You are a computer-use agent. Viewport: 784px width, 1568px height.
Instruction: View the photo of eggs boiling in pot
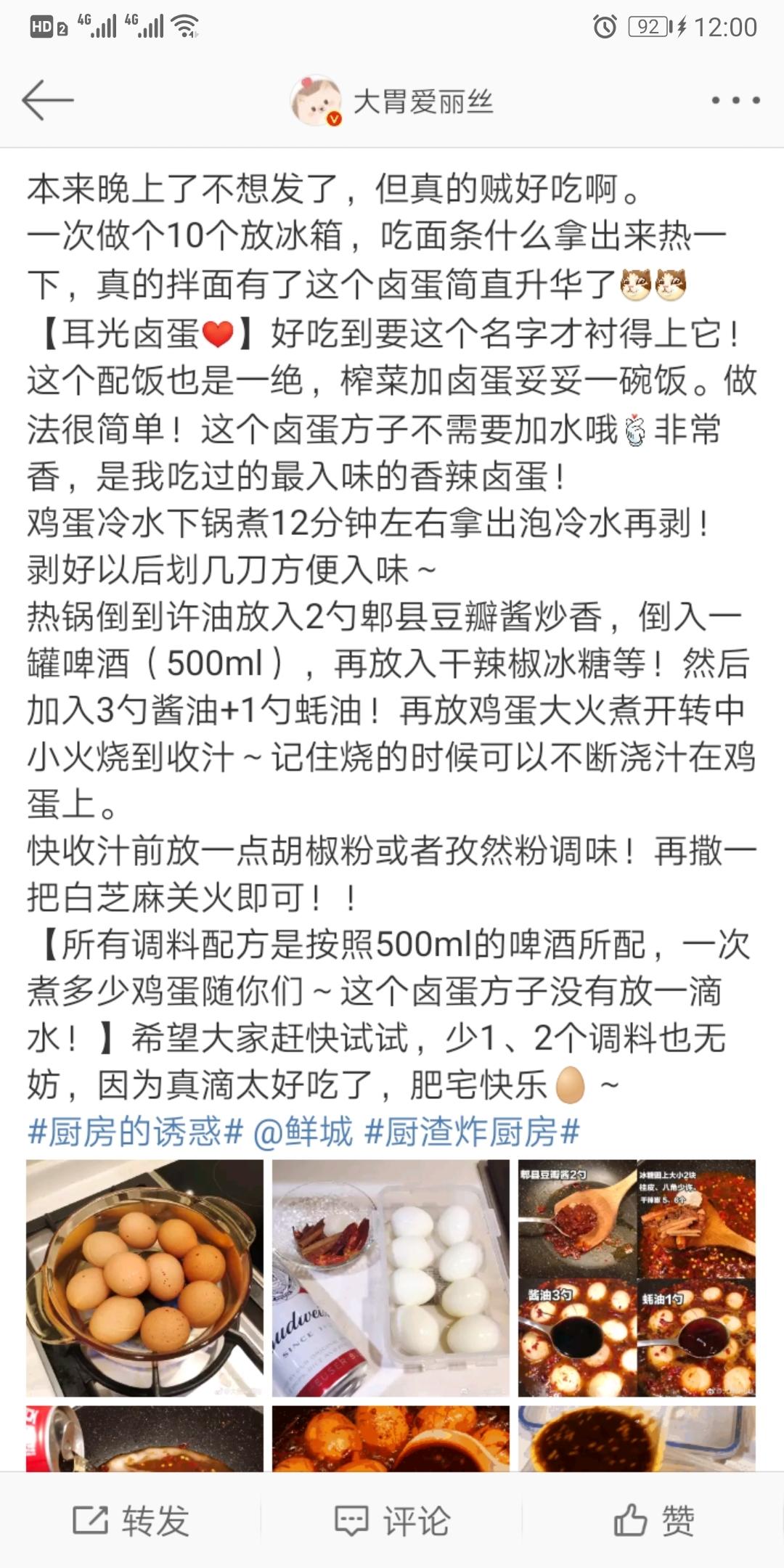(145, 1278)
